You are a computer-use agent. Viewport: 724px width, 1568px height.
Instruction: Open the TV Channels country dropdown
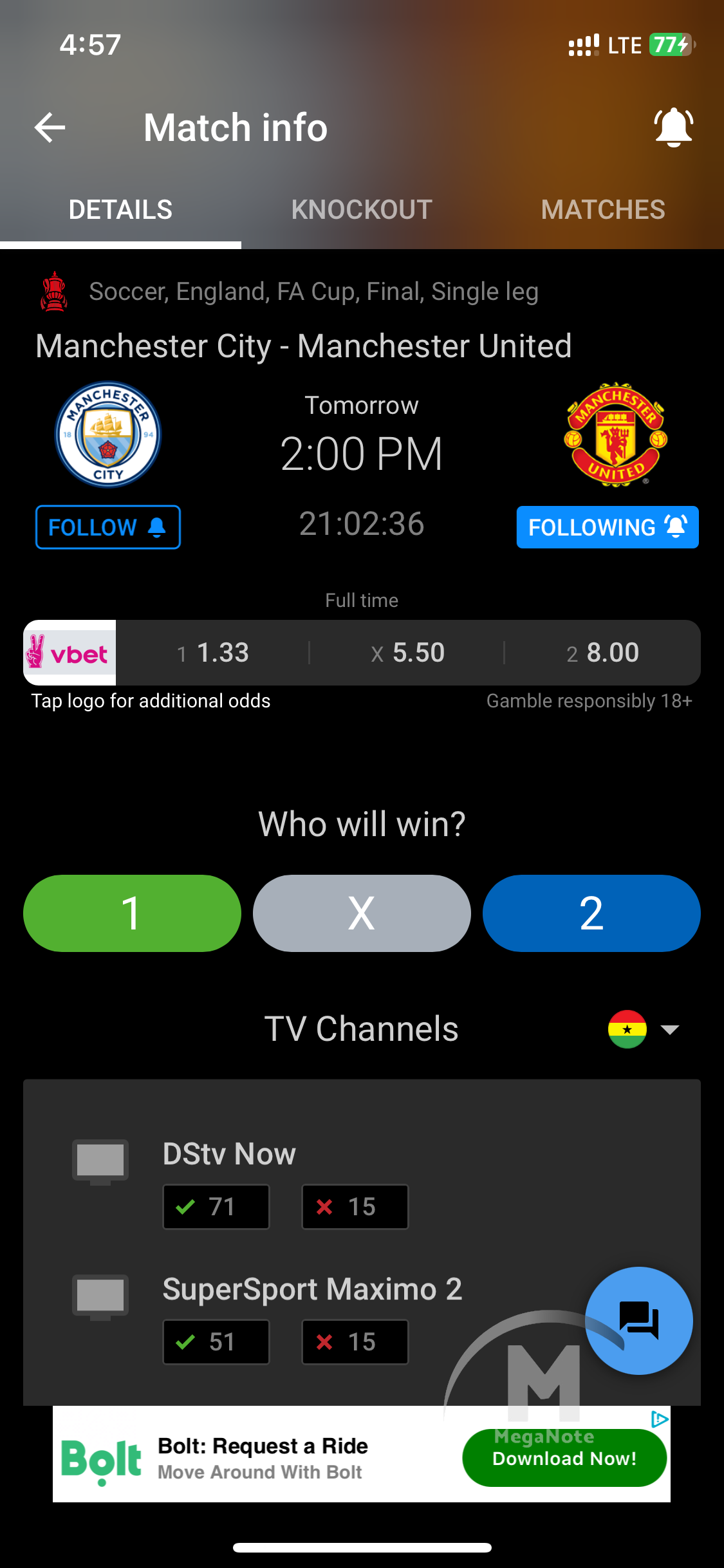[644, 1029]
